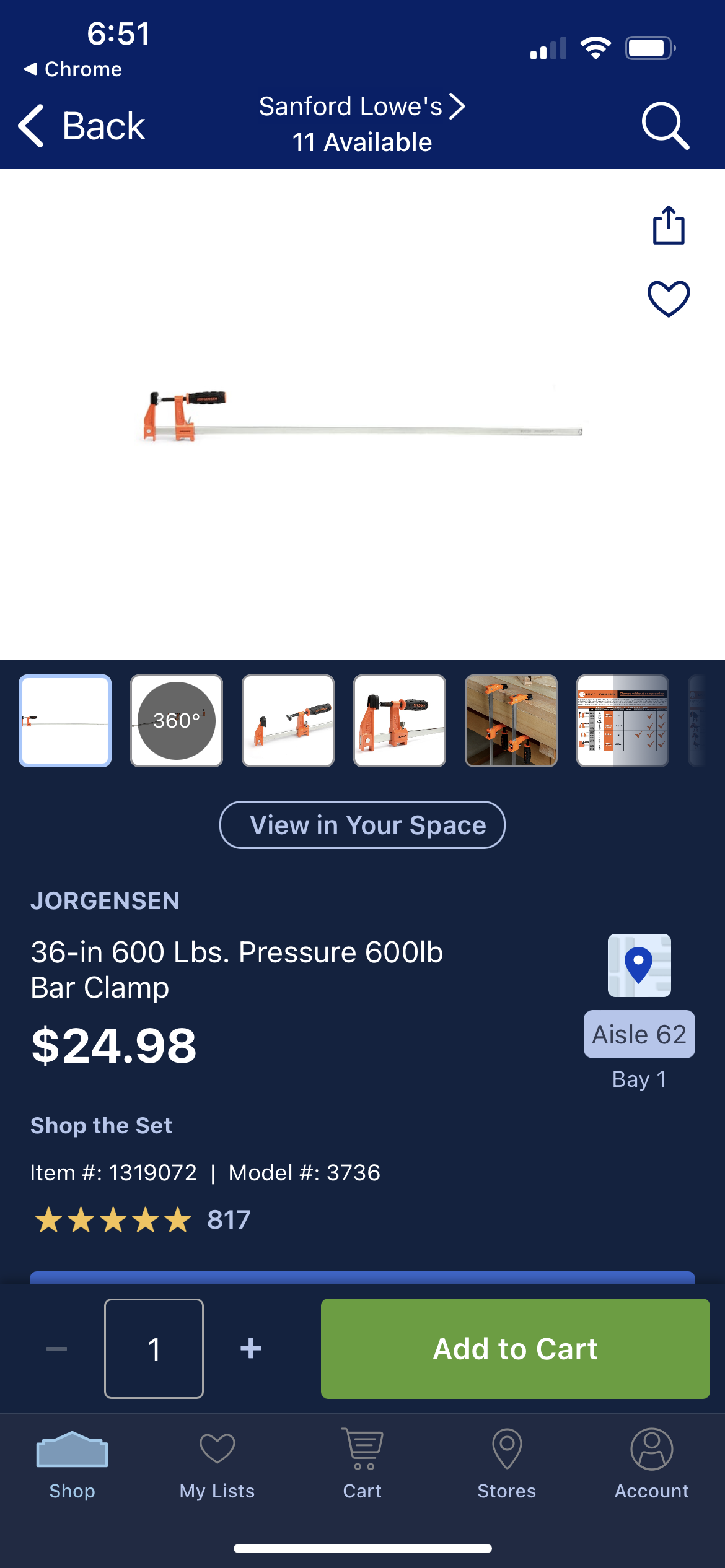This screenshot has height=1568, width=725.
Task: Increase quantity with the plus button
Action: tap(250, 1348)
